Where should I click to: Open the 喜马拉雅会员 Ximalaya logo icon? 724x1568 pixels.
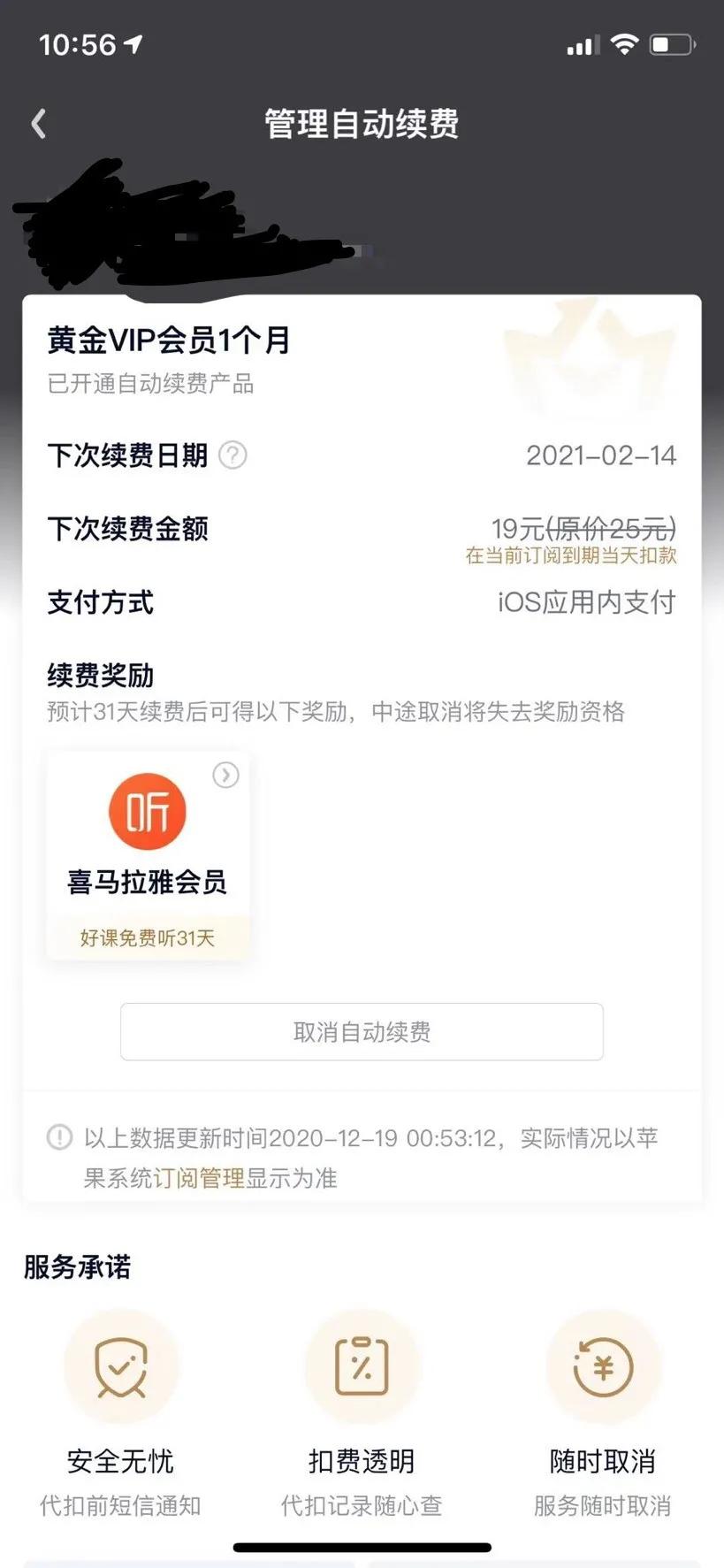click(x=148, y=810)
